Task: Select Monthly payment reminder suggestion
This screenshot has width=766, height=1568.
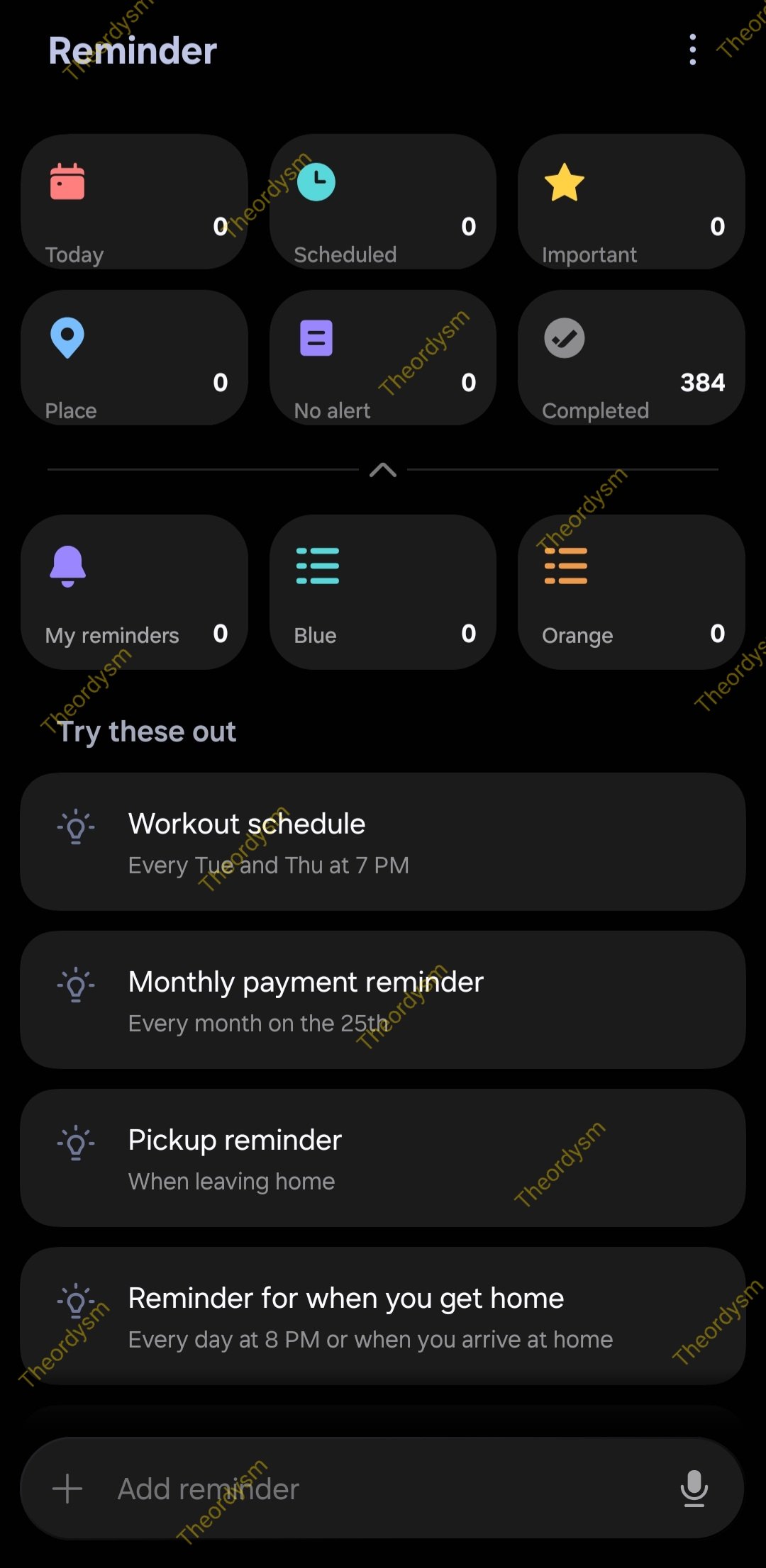Action: pos(383,1000)
